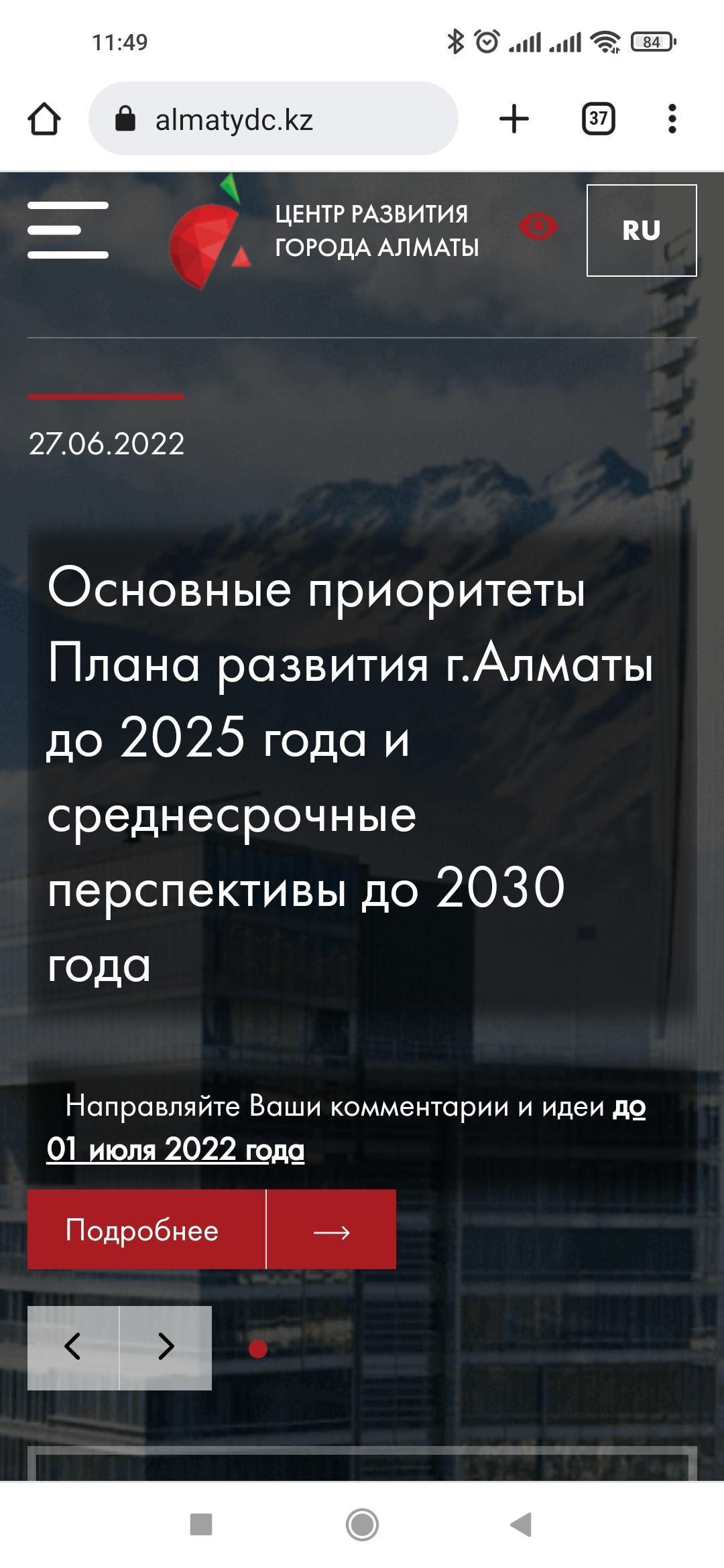View the 37 open tabs

[598, 119]
